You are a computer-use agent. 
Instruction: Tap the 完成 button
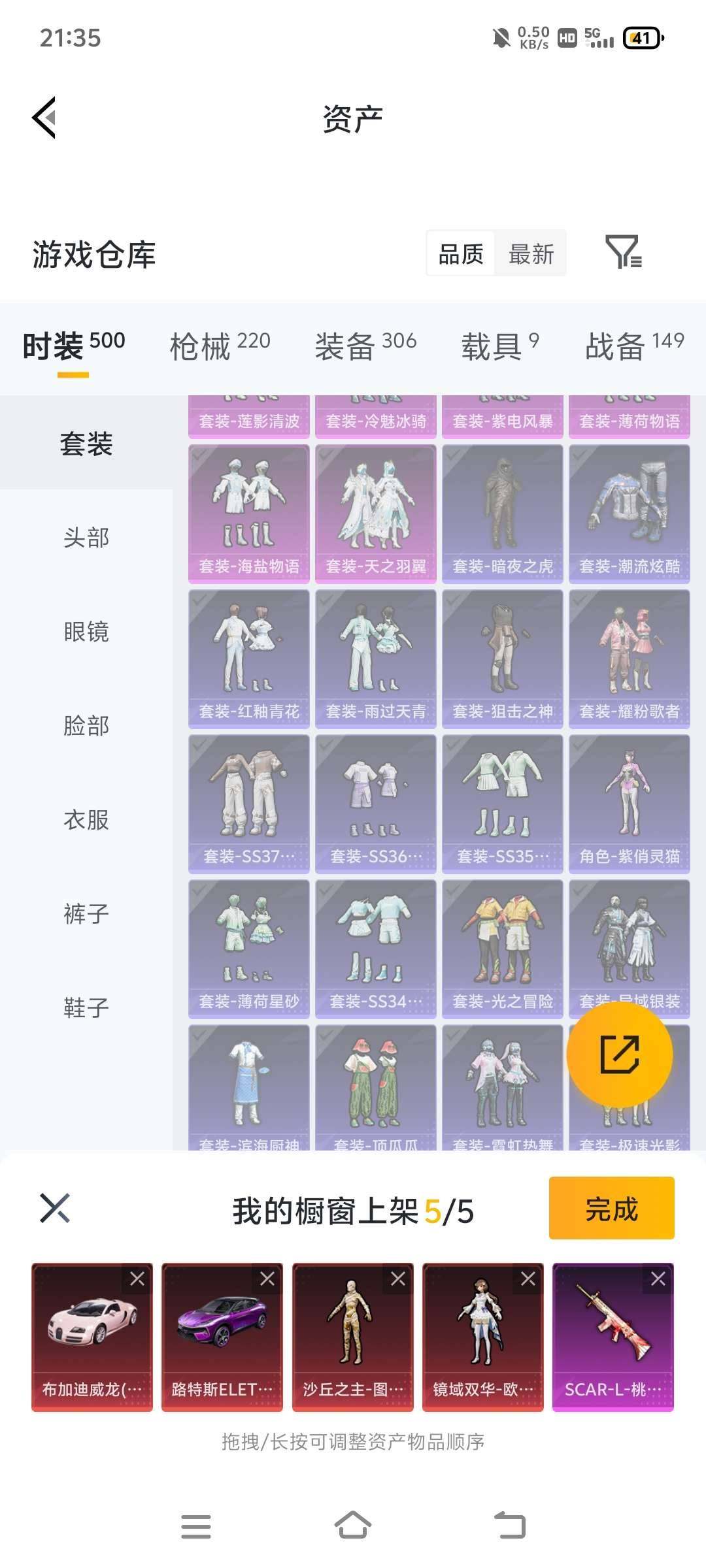coord(611,1209)
